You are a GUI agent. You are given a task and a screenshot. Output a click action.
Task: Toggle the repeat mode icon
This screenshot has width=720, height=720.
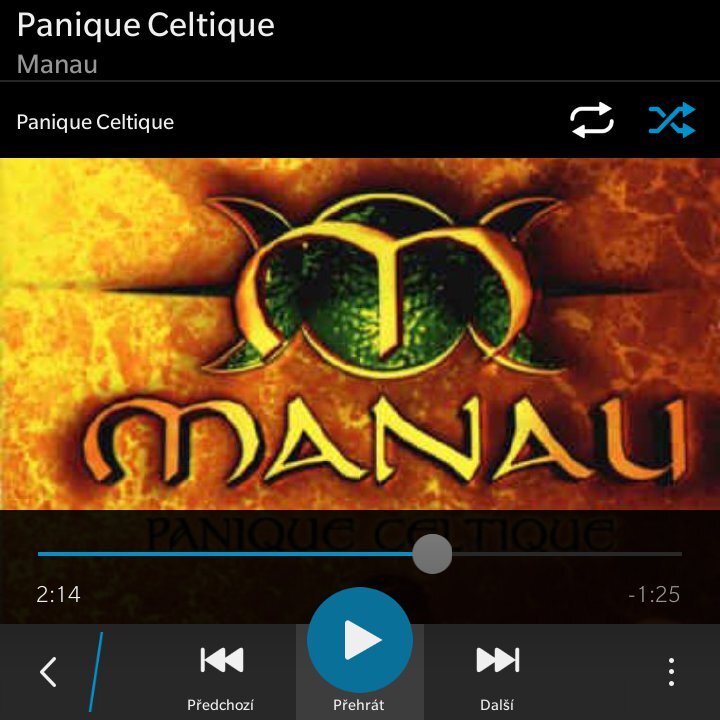click(591, 121)
